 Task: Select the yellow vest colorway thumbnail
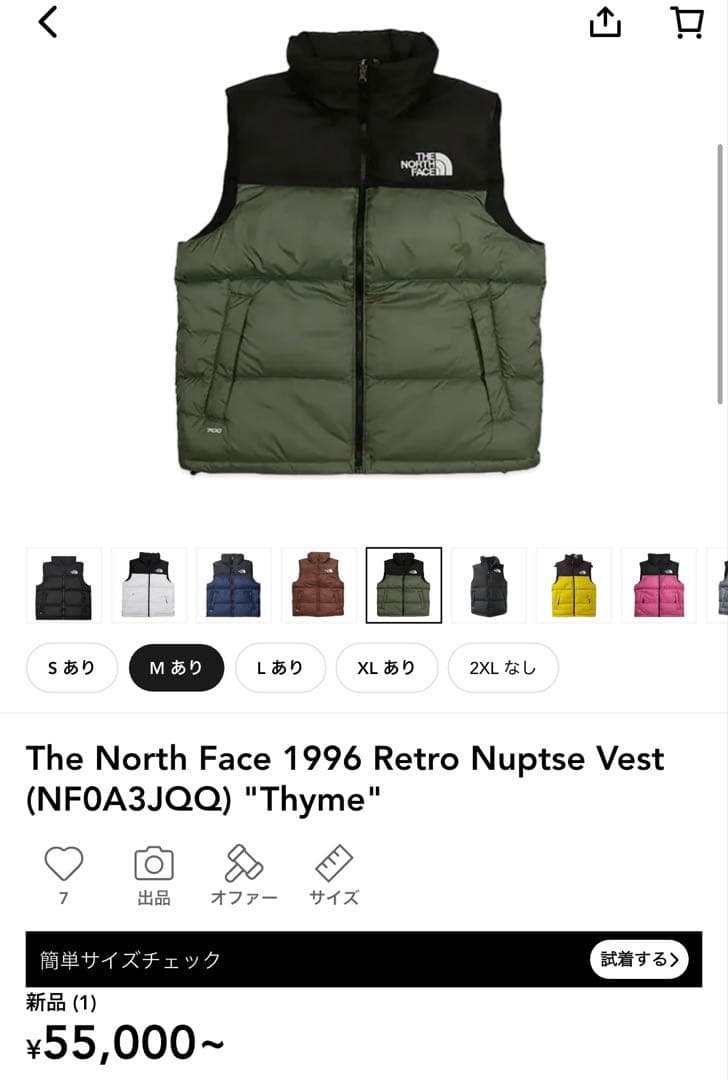[x=574, y=585]
